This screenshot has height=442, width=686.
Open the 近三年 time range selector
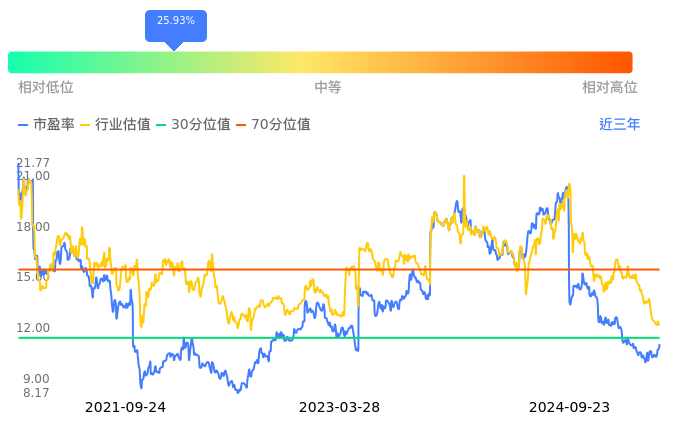(619, 124)
